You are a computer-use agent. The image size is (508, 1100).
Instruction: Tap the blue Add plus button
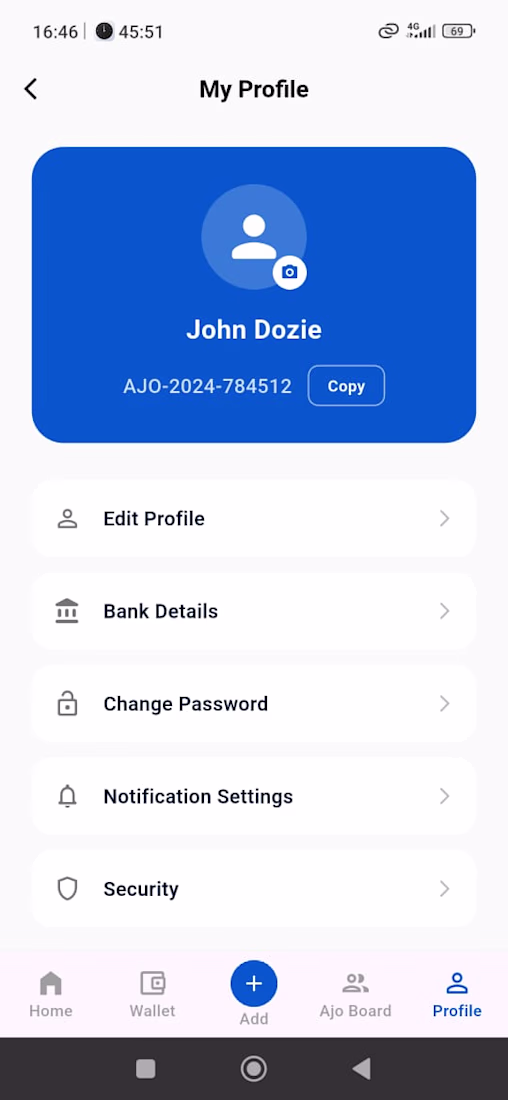[x=254, y=984]
